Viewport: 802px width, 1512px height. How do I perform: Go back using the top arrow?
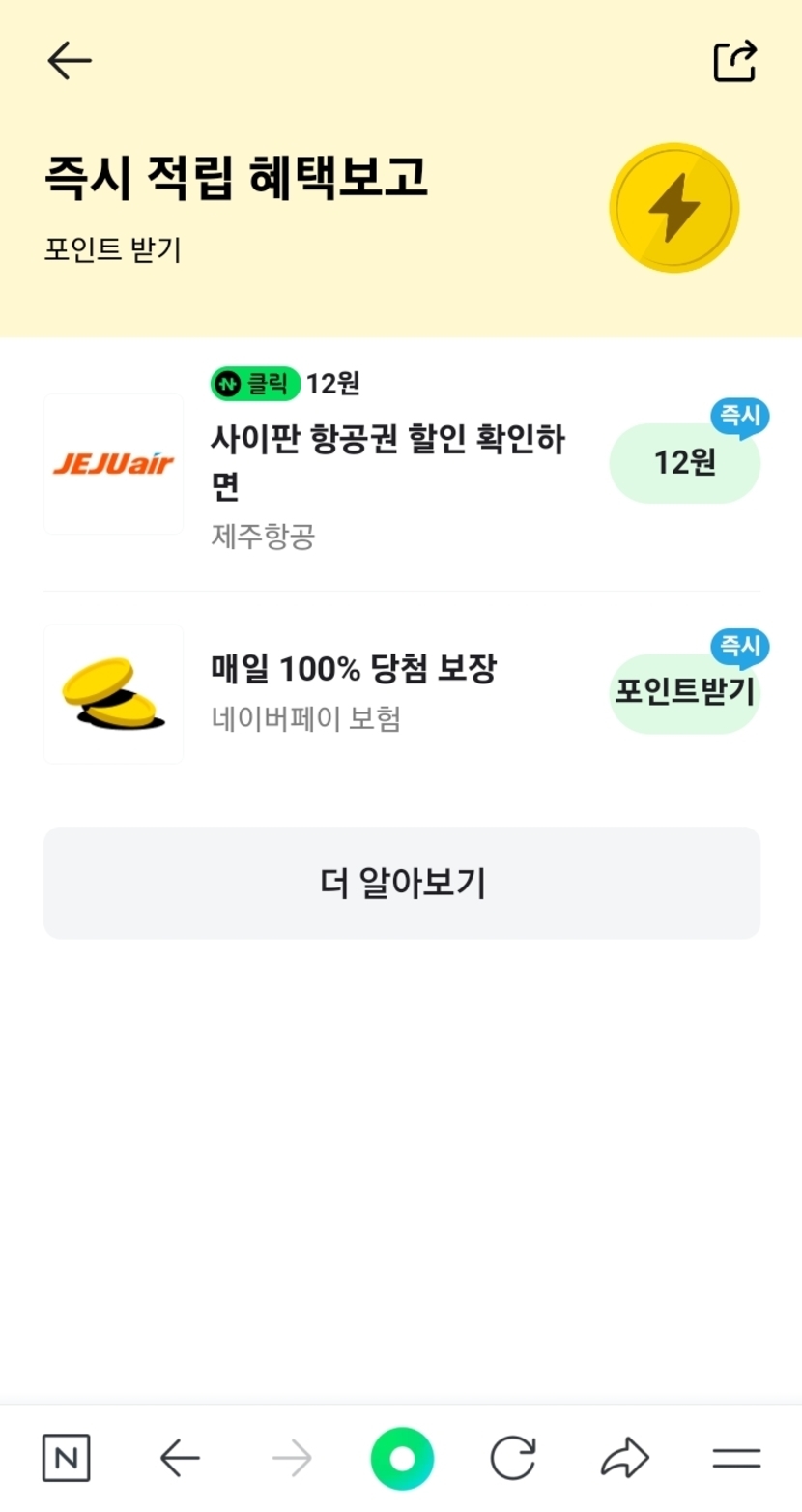tap(69, 62)
